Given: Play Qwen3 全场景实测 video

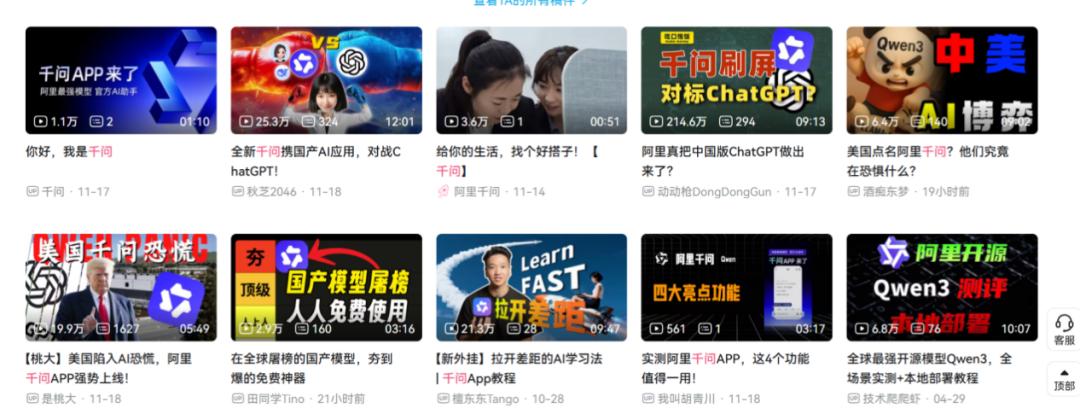Looking at the screenshot, I should click(x=941, y=287).
